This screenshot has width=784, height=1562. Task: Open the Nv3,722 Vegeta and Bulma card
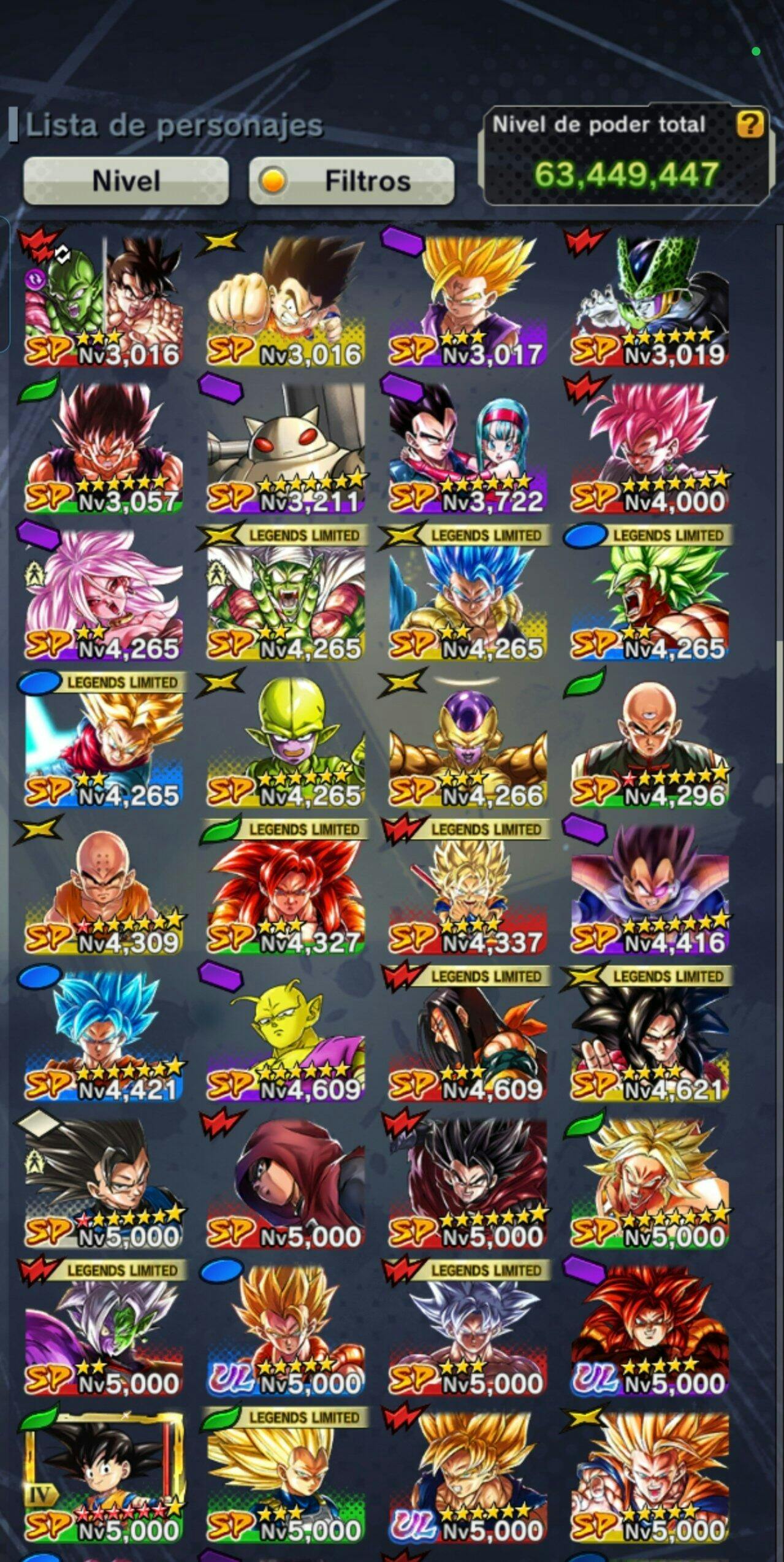[x=468, y=448]
